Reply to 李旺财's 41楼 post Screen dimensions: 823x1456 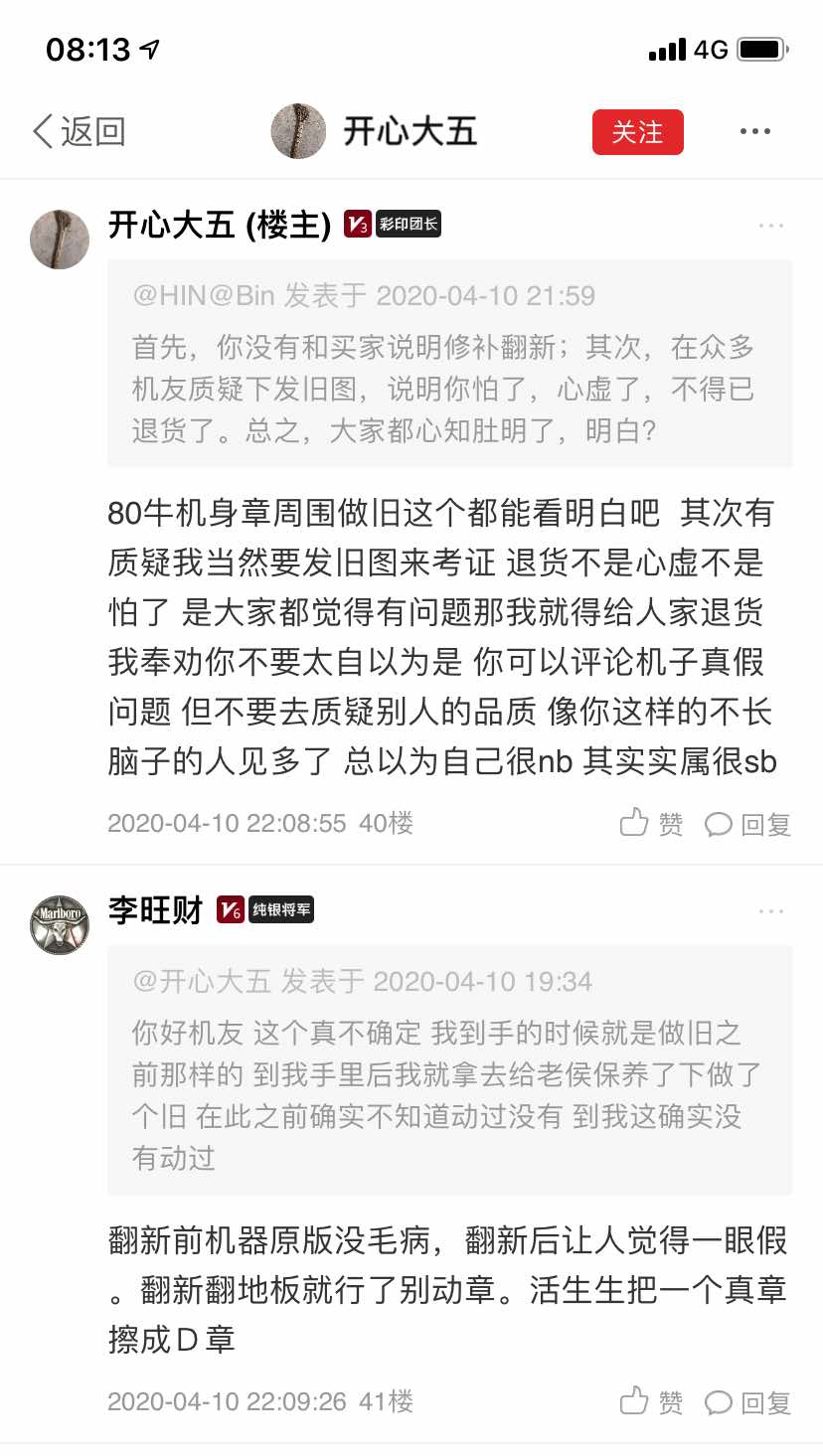pyautogui.click(x=747, y=1402)
